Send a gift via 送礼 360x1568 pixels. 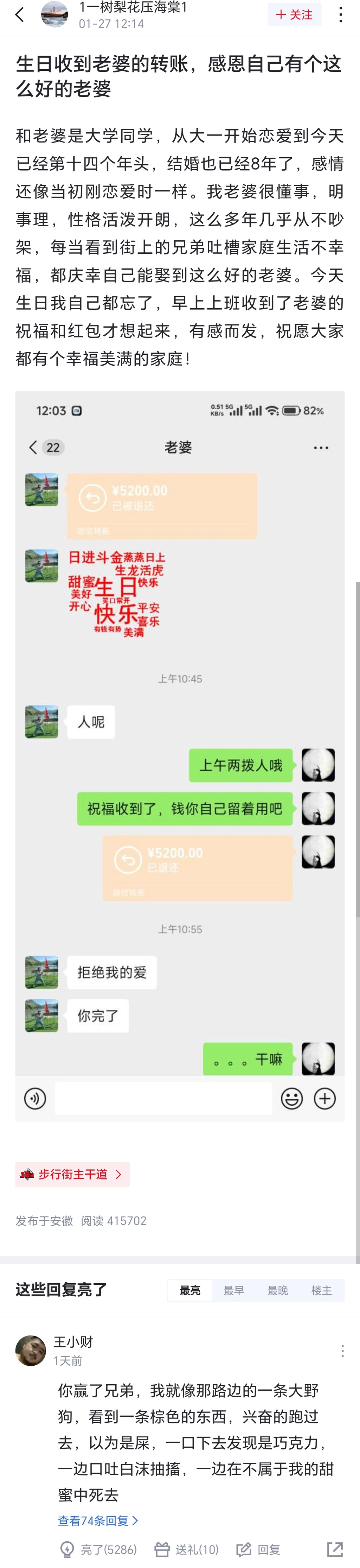tap(187, 1549)
